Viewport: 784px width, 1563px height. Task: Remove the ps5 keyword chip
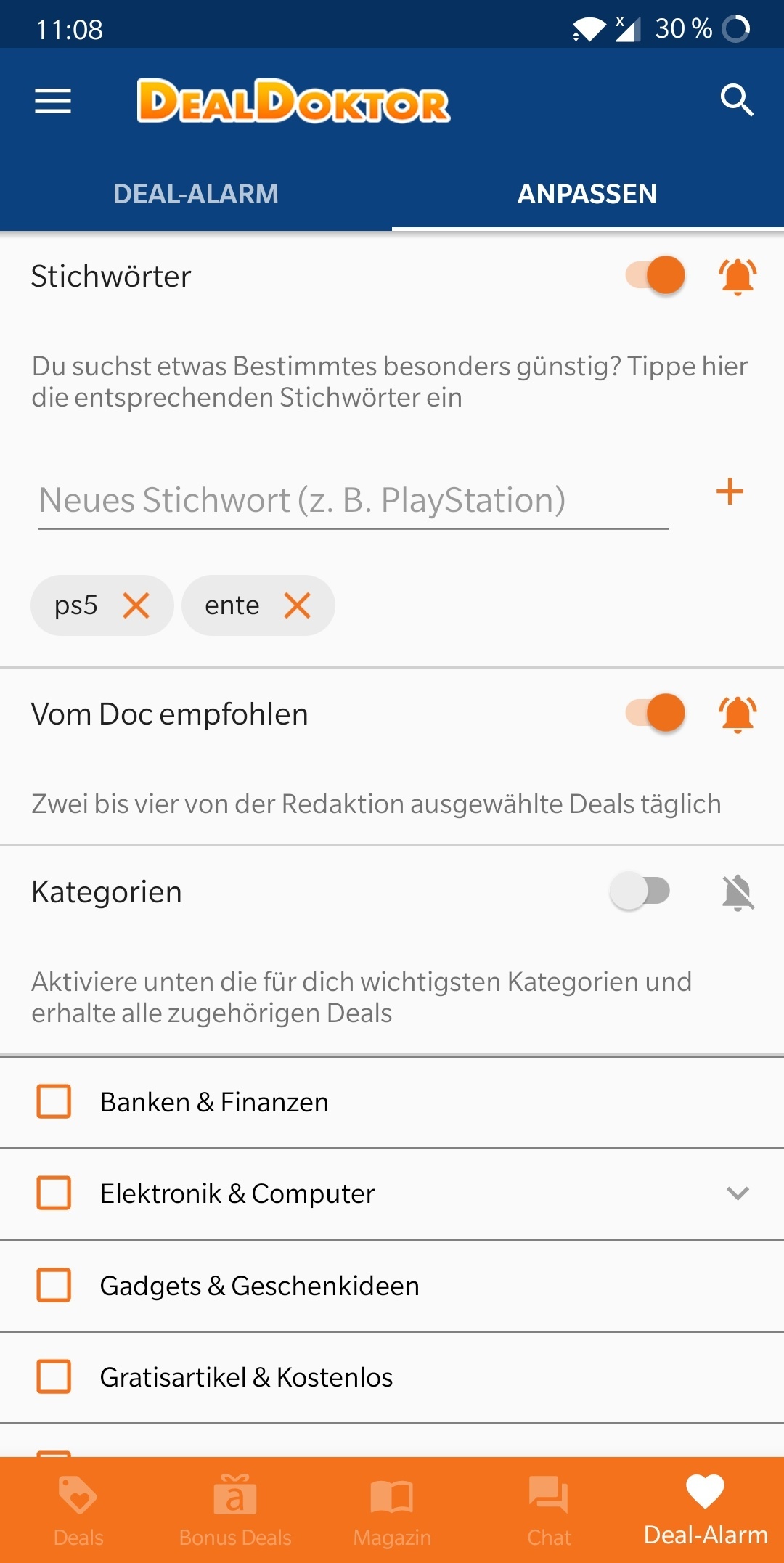coord(136,605)
